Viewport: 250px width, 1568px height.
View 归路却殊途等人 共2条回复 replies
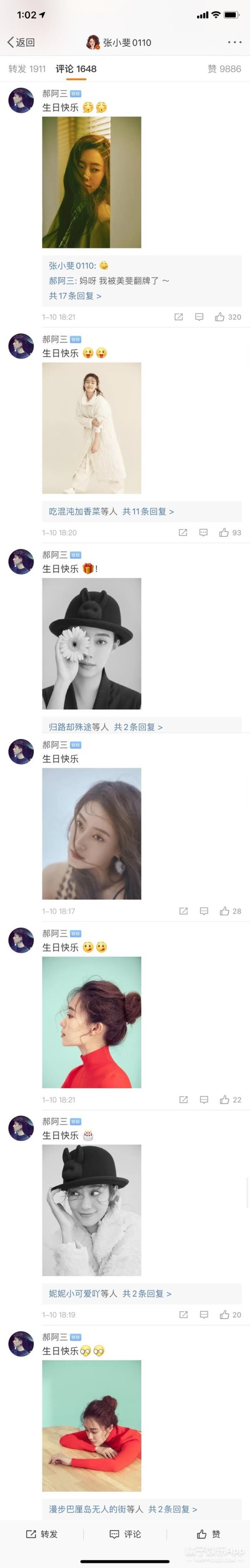click(x=105, y=727)
